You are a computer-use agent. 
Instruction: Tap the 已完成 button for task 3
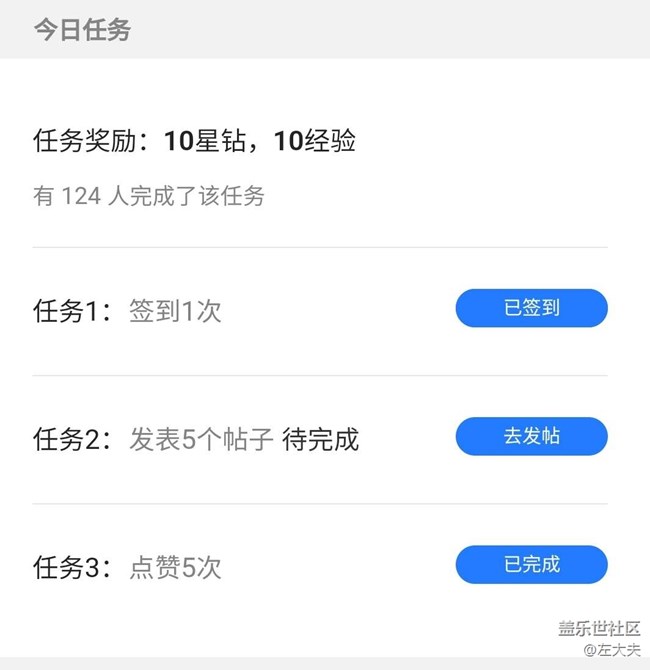pos(531,564)
